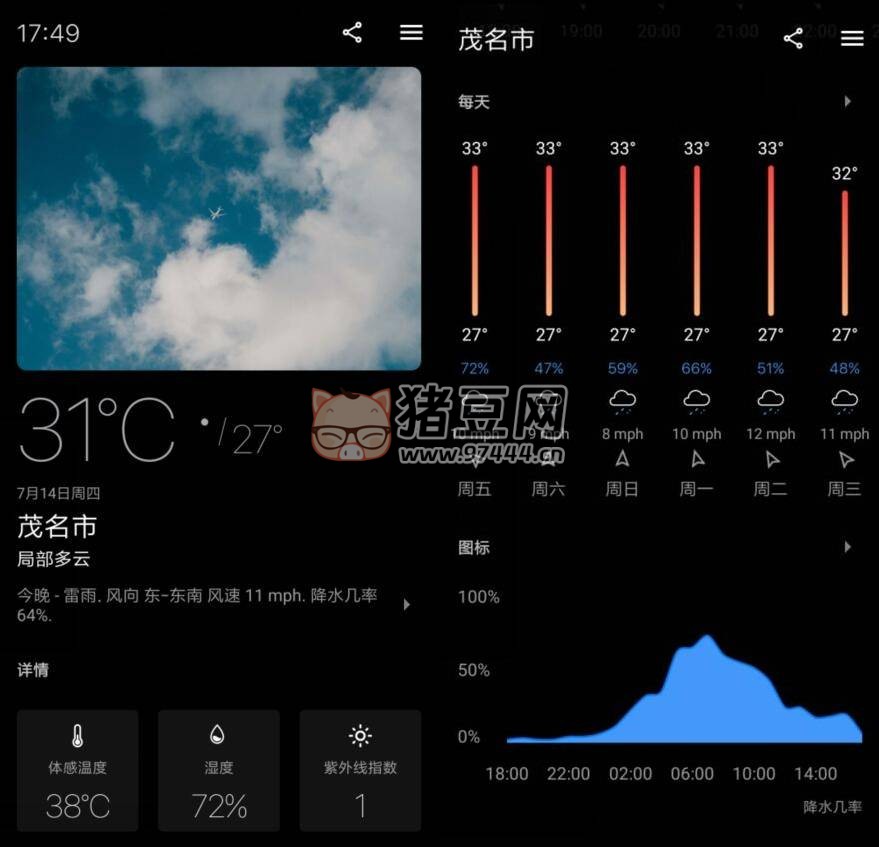Open the 紫外线指数 detail card

tap(360, 770)
